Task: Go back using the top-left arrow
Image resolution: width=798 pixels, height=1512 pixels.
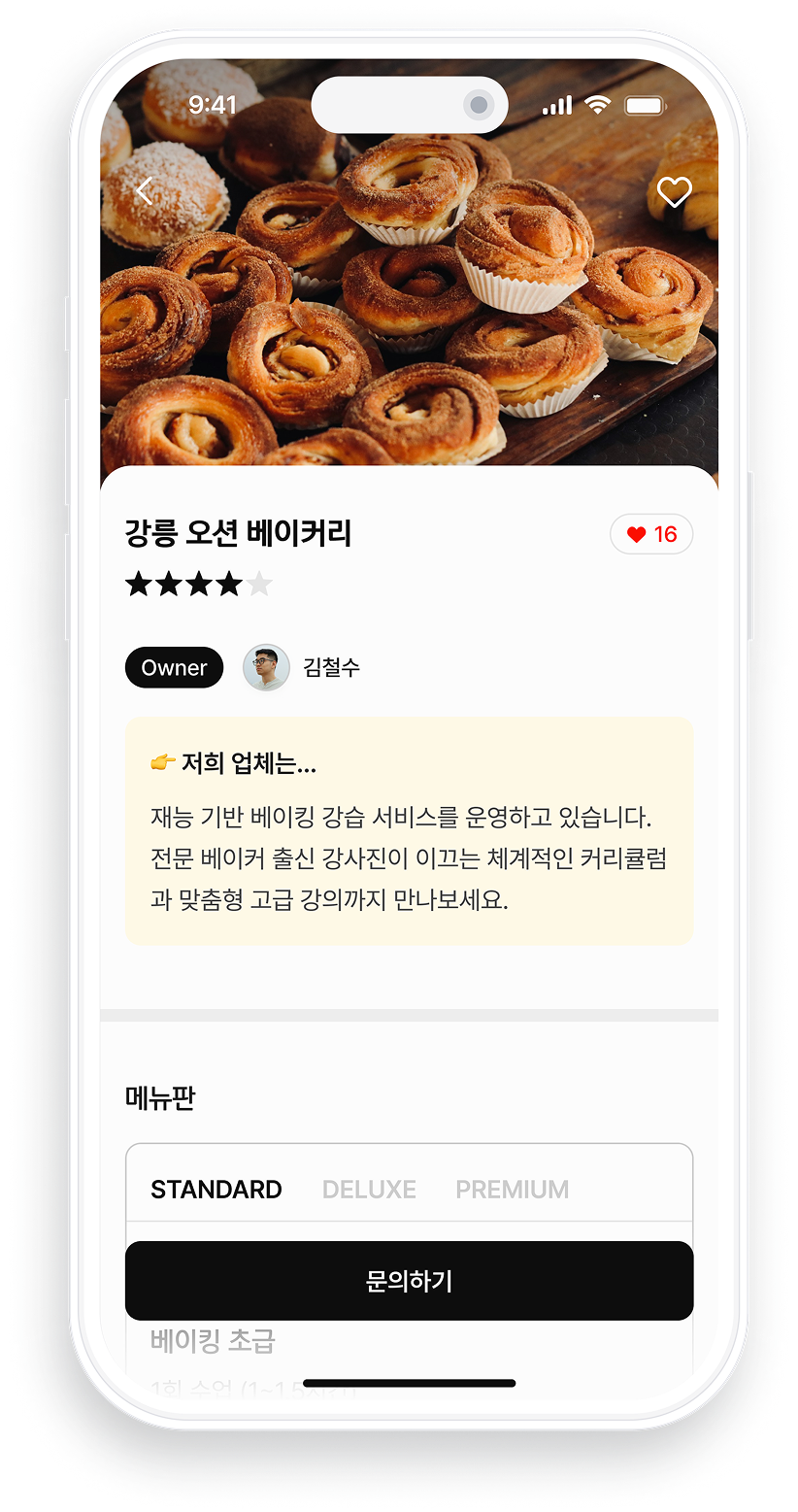Action: (145, 191)
